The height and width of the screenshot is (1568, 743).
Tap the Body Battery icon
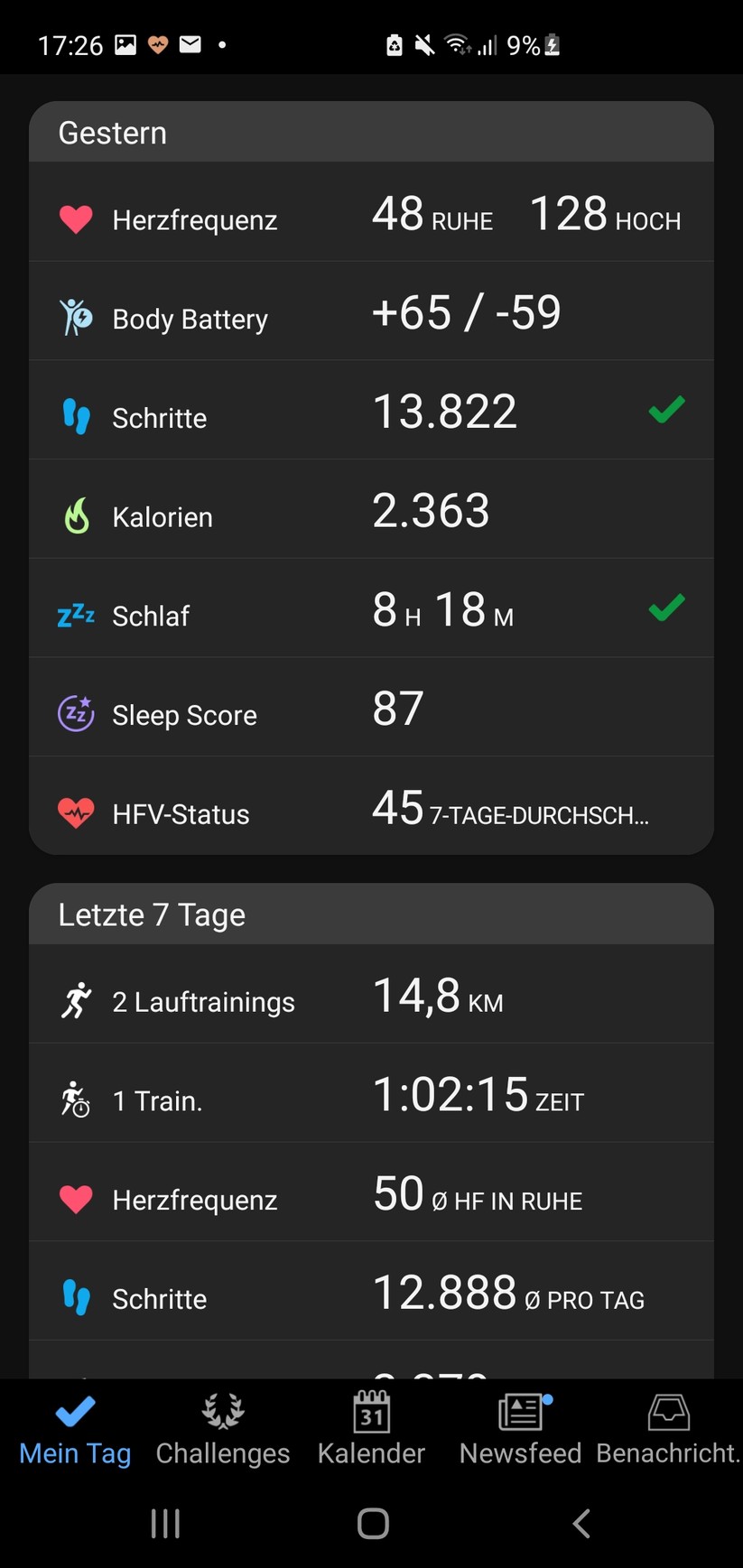[76, 316]
